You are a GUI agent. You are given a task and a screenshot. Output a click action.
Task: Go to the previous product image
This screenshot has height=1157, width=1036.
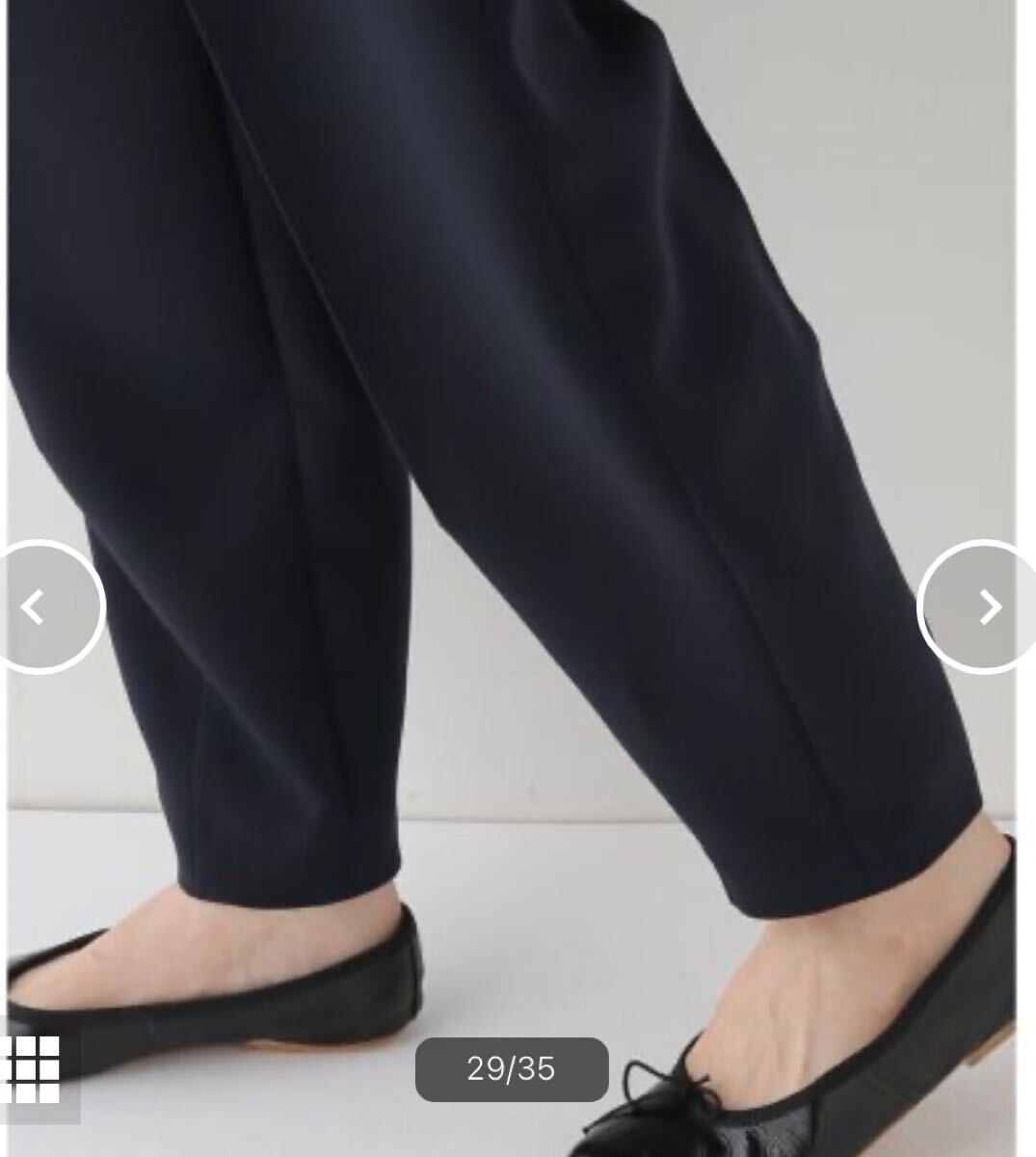click(39, 607)
